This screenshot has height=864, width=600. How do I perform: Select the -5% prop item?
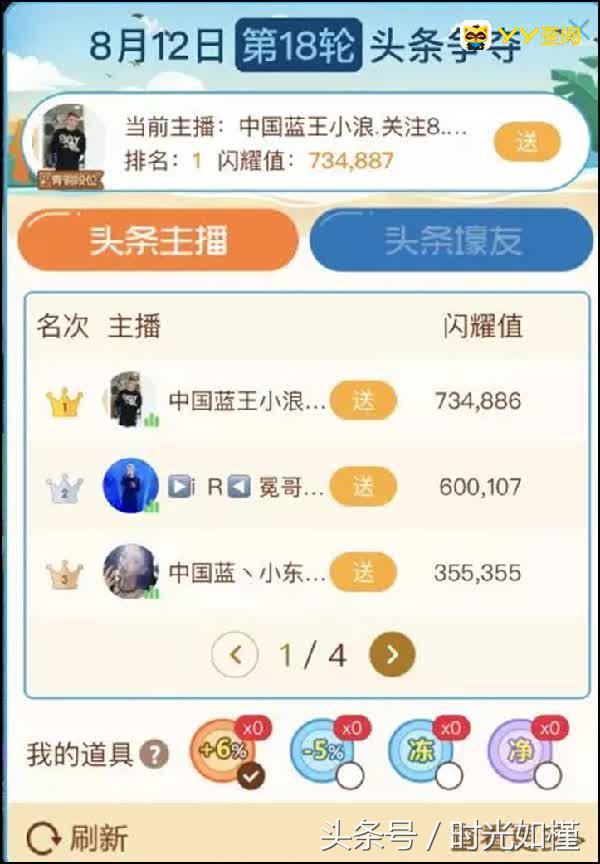(x=322, y=752)
